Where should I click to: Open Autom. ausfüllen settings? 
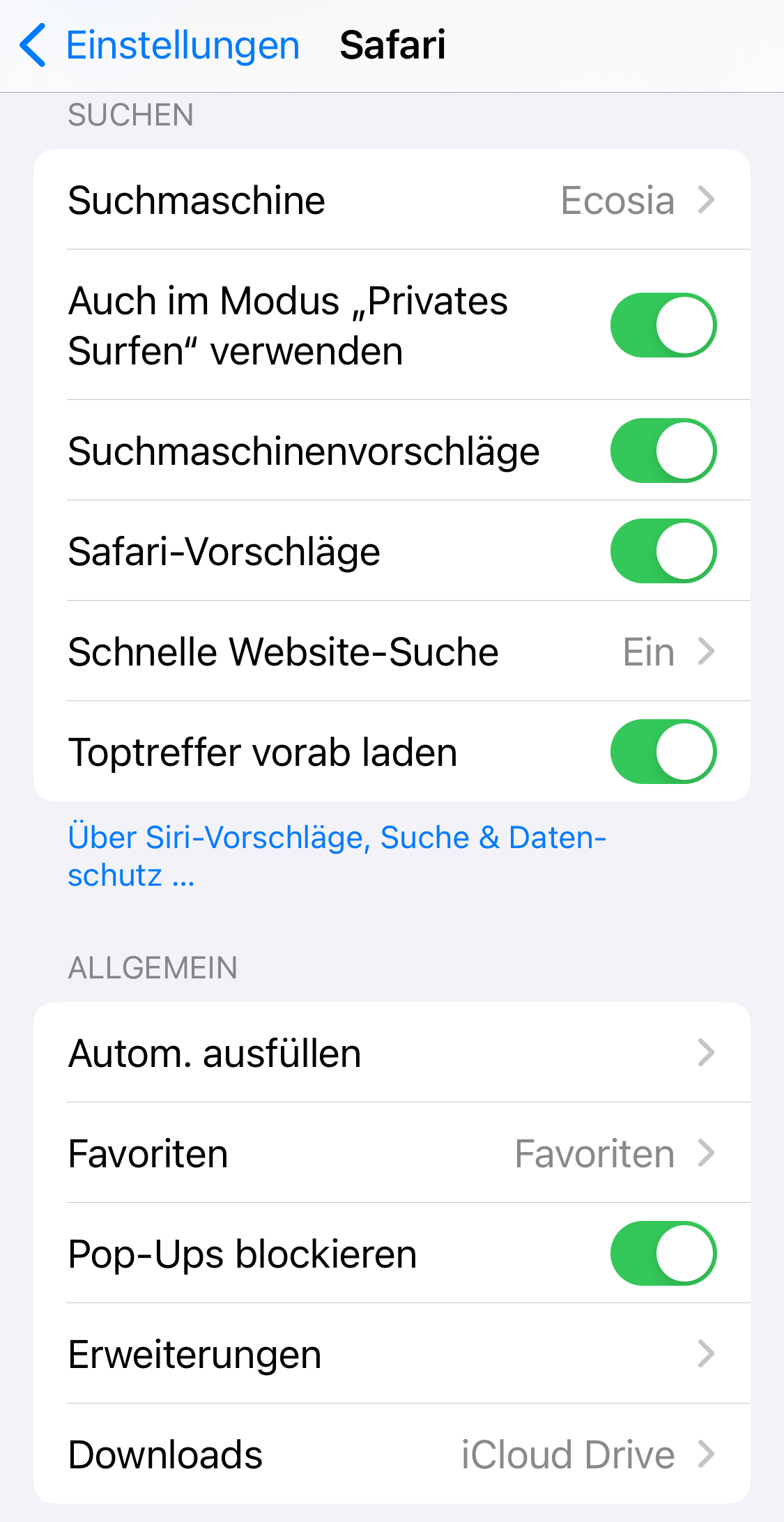(392, 1053)
